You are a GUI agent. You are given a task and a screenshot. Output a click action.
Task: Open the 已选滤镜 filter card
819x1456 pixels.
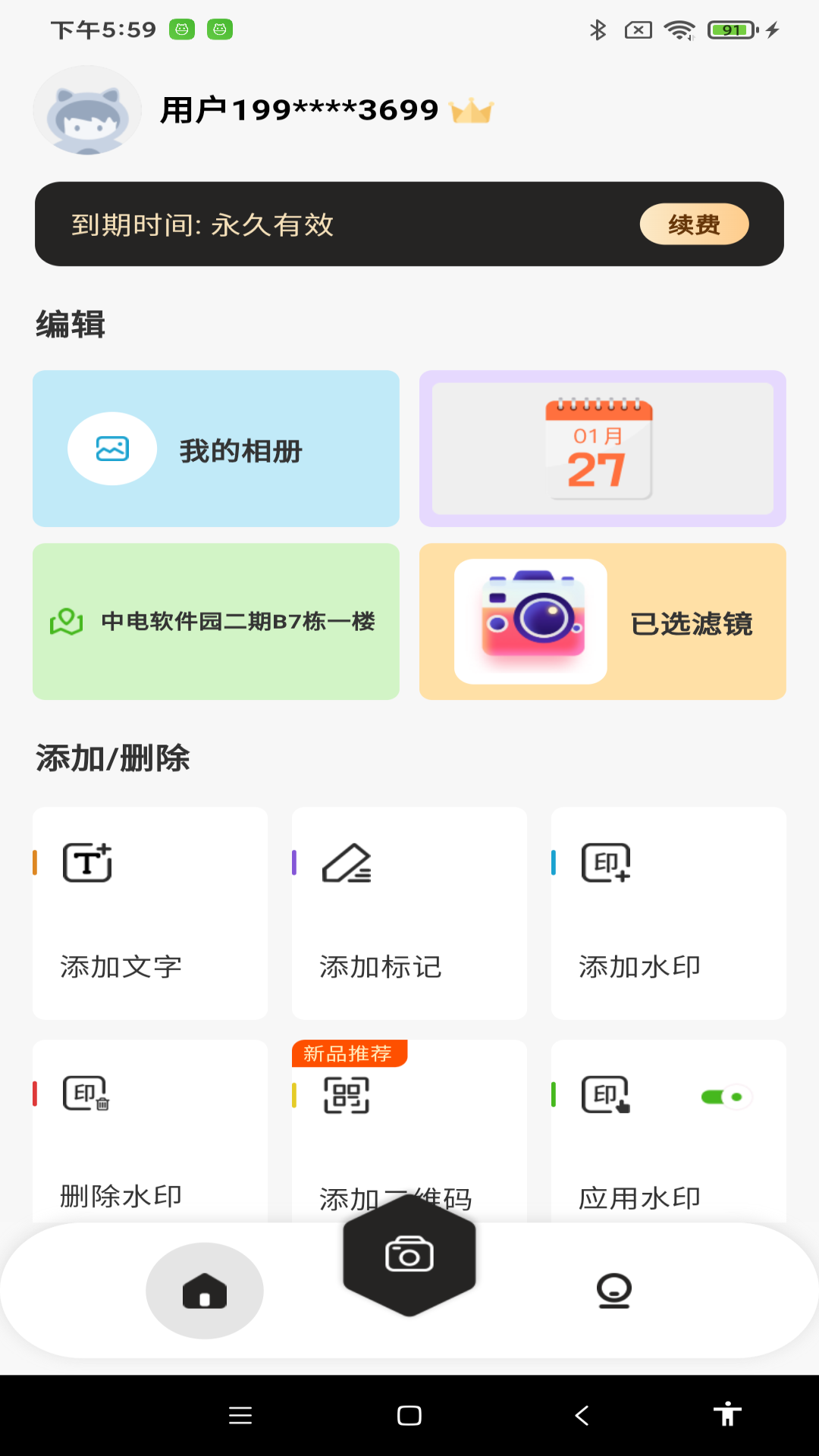point(602,621)
